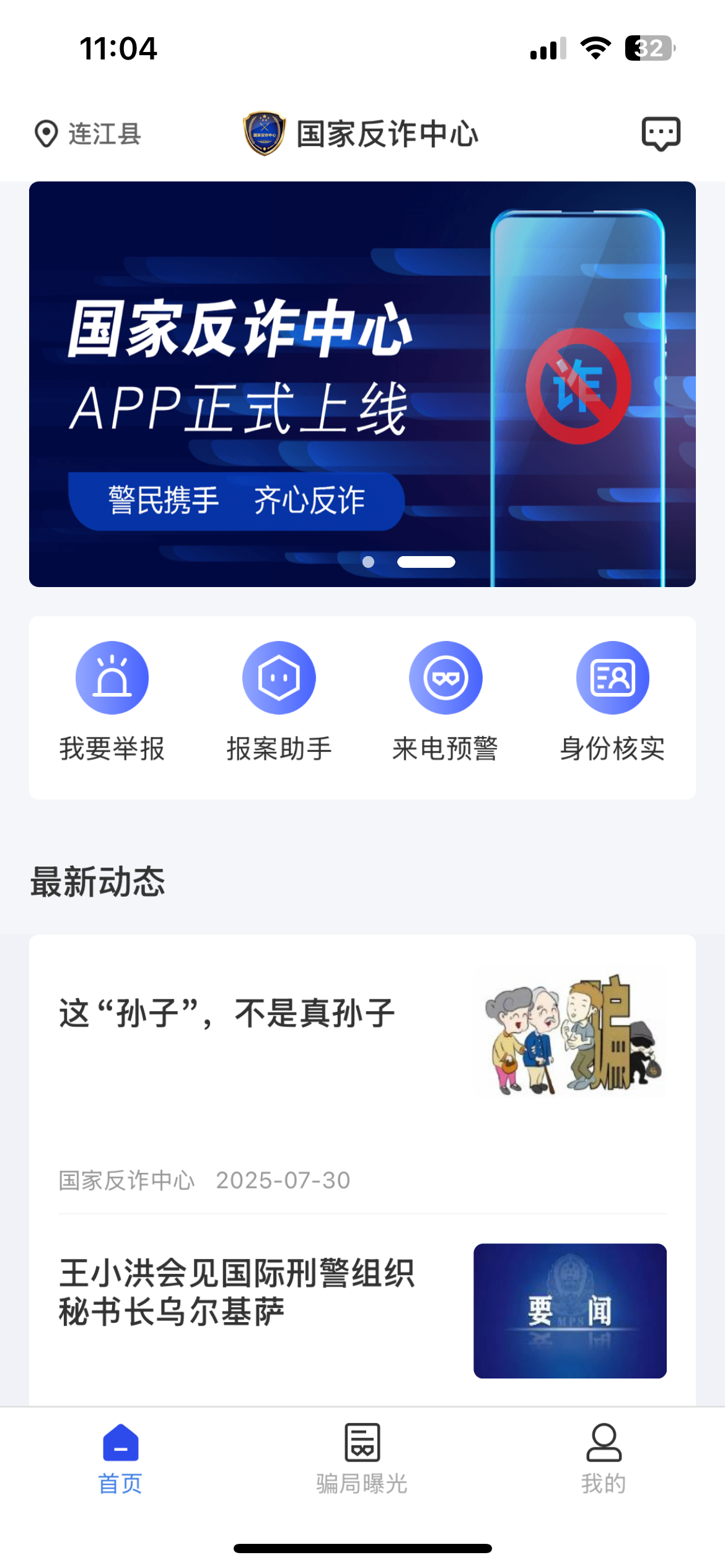Tap the first banner page indicator dot
The width and height of the screenshot is (725, 1568).
[368, 562]
